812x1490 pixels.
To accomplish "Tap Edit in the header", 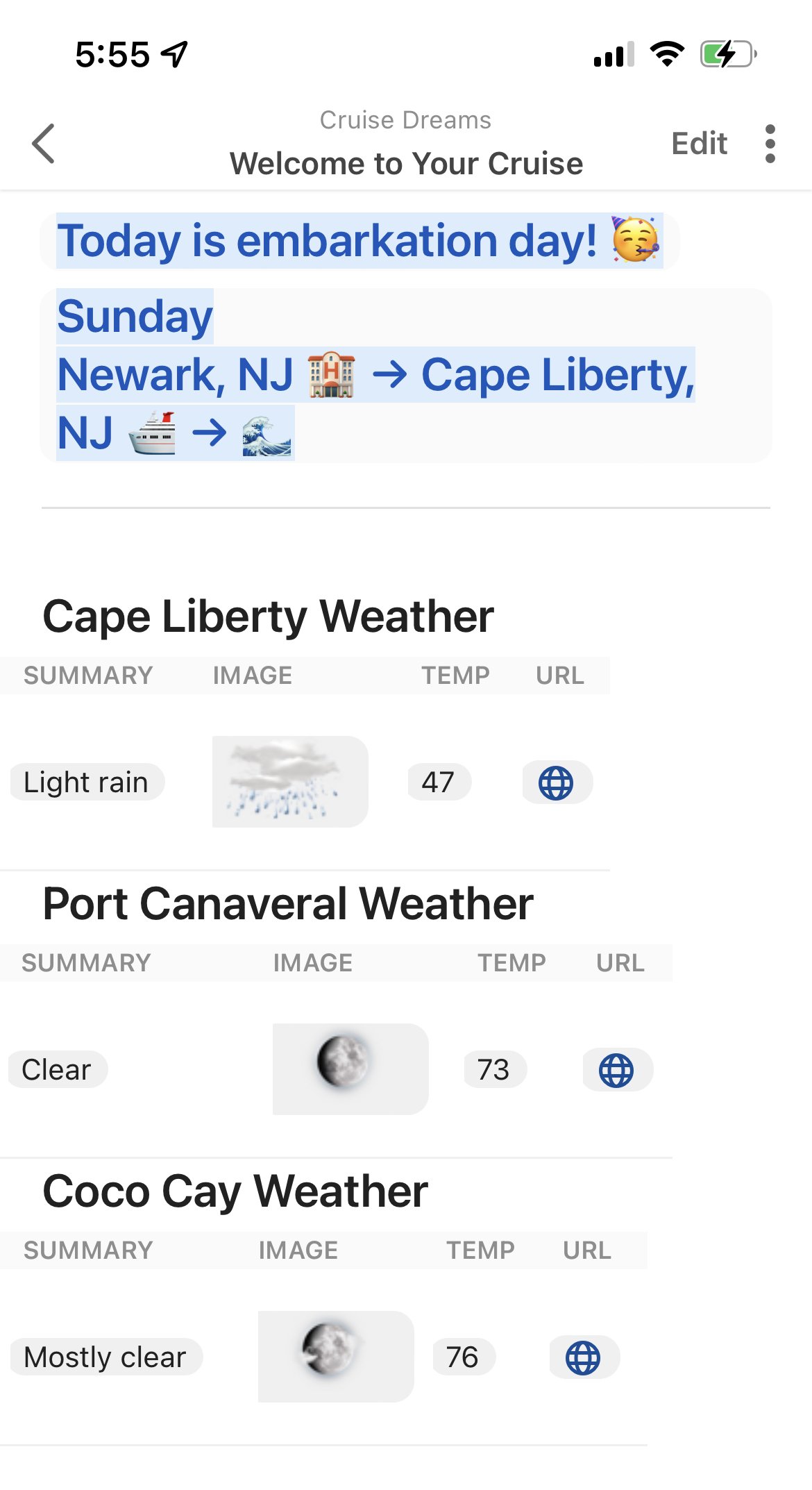I will click(x=699, y=144).
